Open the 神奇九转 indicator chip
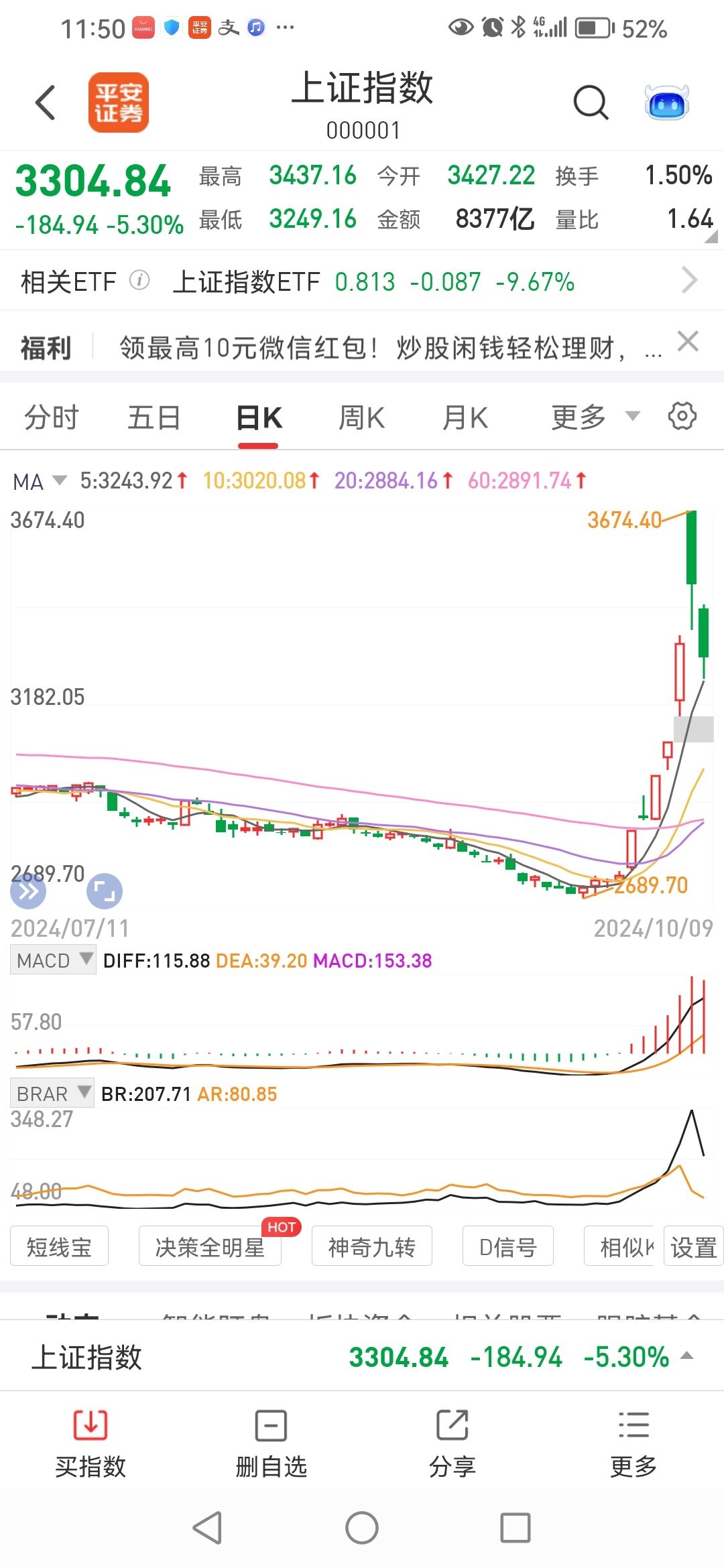The width and height of the screenshot is (724, 1568). tap(371, 1246)
